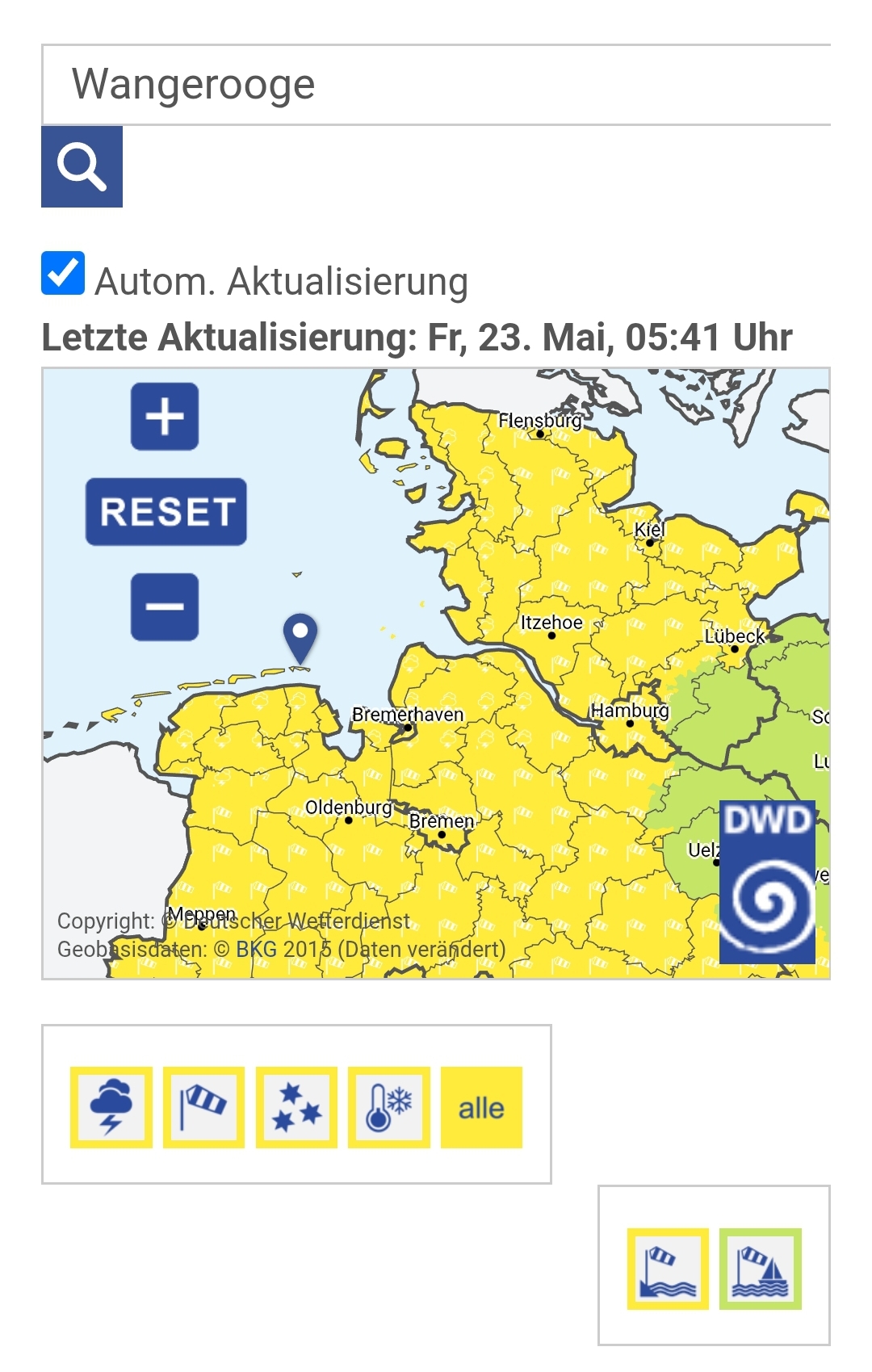Reset the map view
Viewport: 872px width, 1372px height.
166,512
